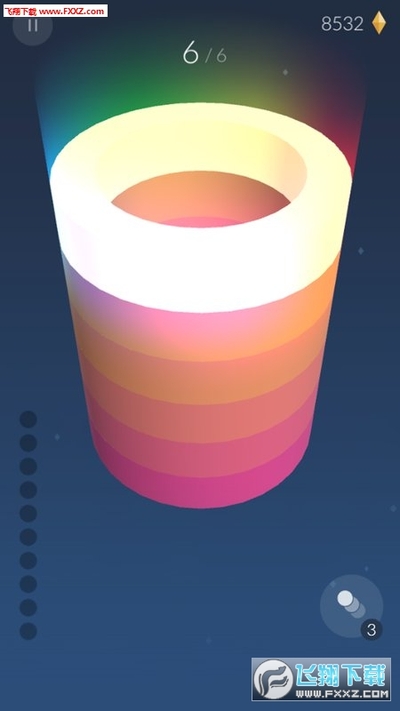
Task: Use the undo balls power-up button
Action: point(351,606)
